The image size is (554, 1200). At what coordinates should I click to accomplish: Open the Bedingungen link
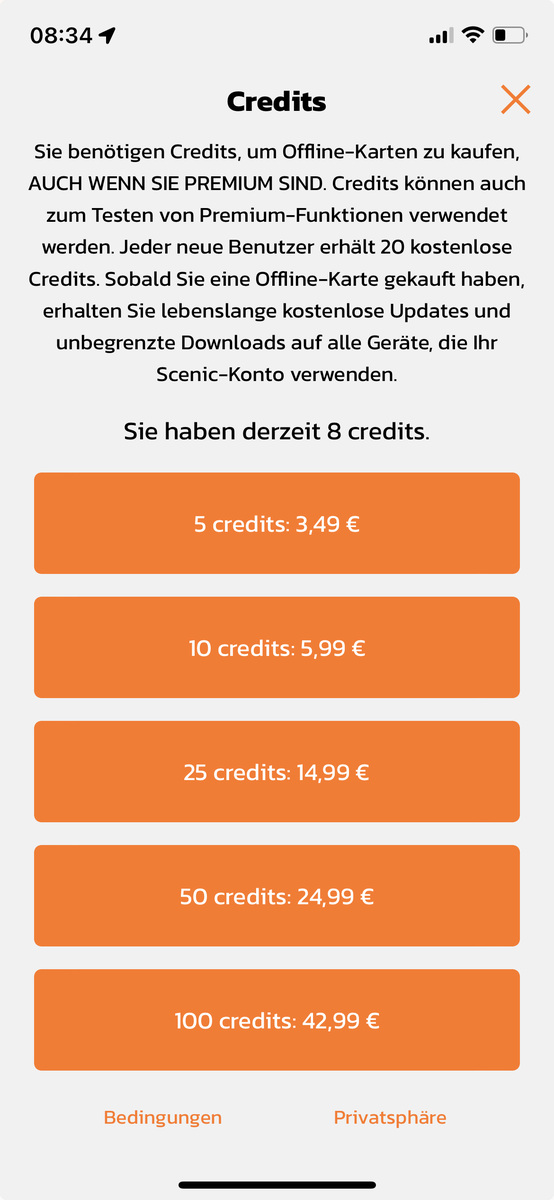(163, 1117)
